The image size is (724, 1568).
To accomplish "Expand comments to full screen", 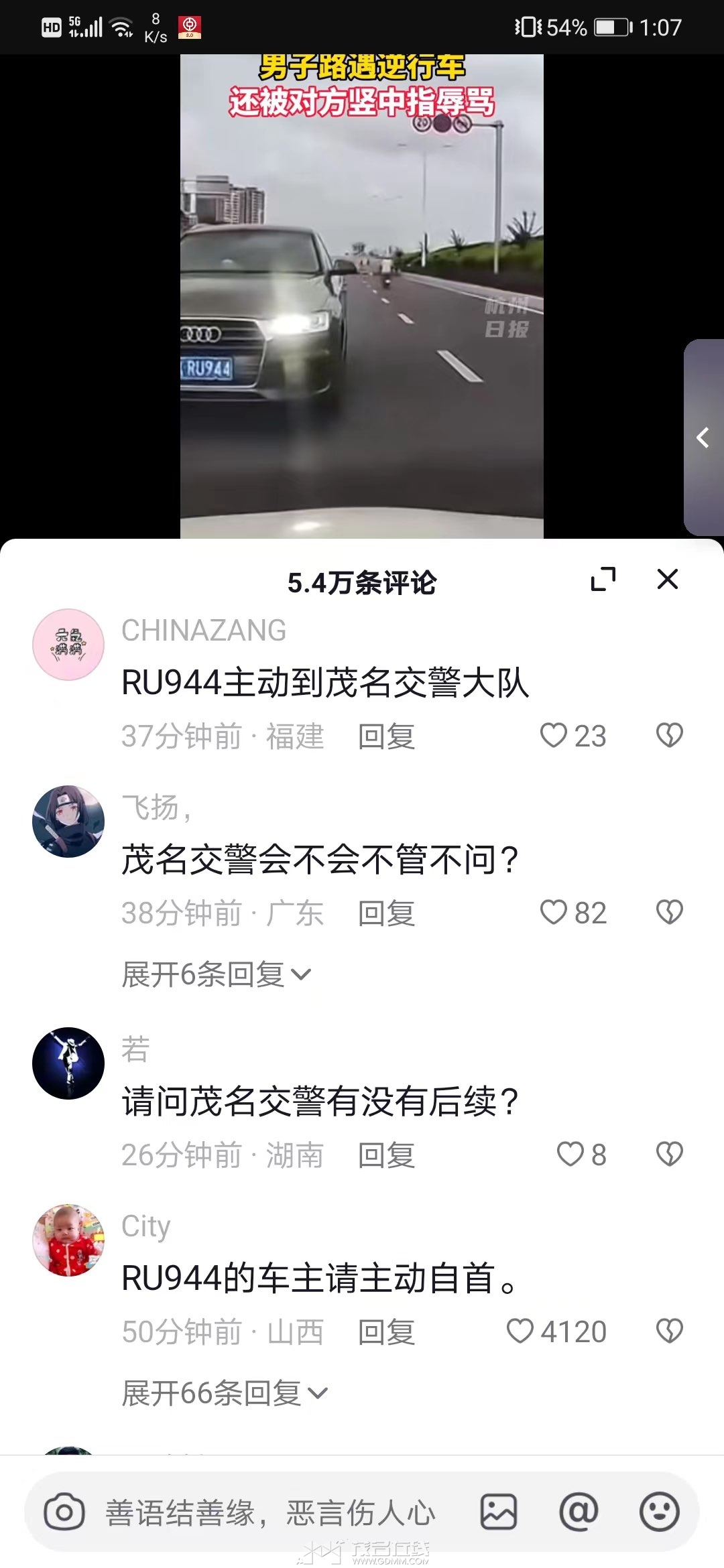I will (603, 579).
